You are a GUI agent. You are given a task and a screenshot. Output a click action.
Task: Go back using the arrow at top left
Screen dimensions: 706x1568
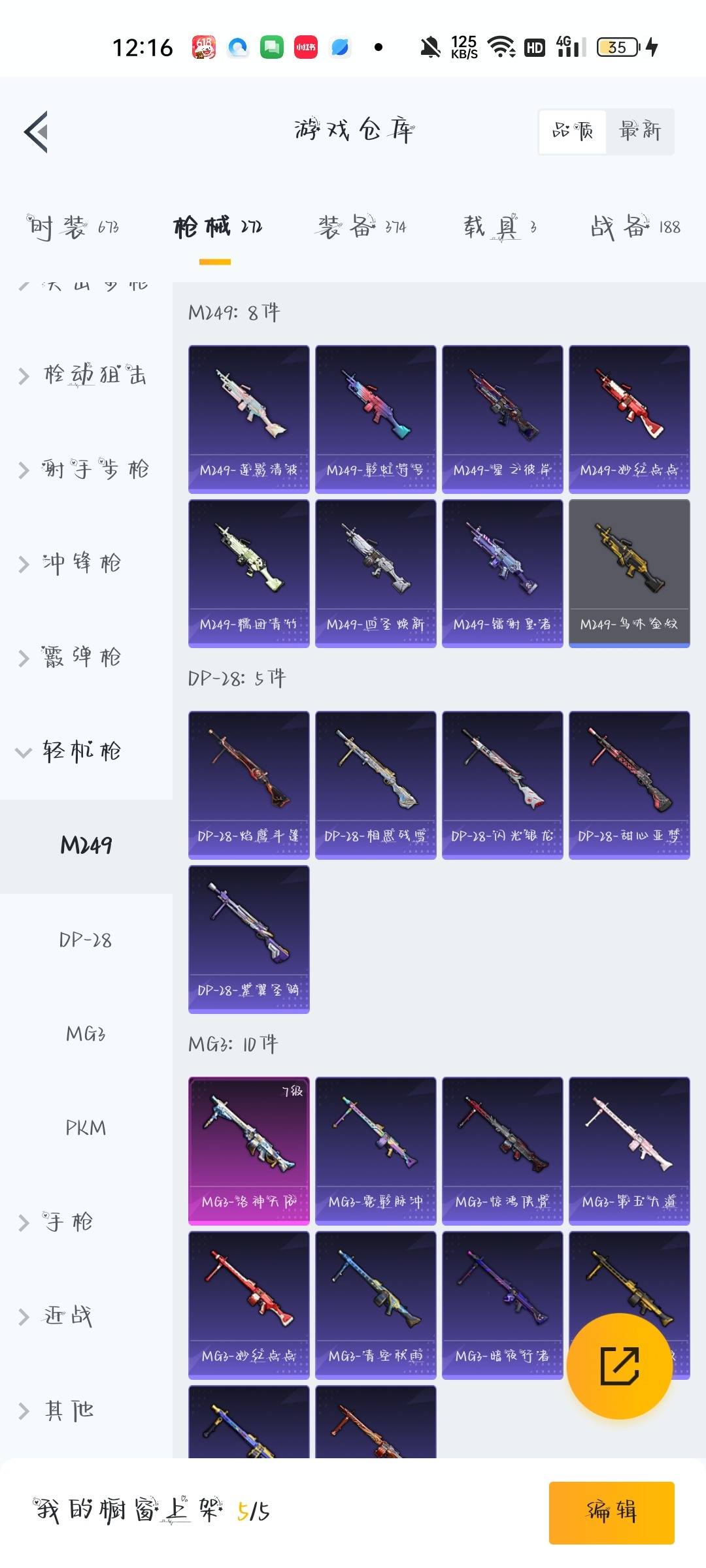tap(37, 132)
